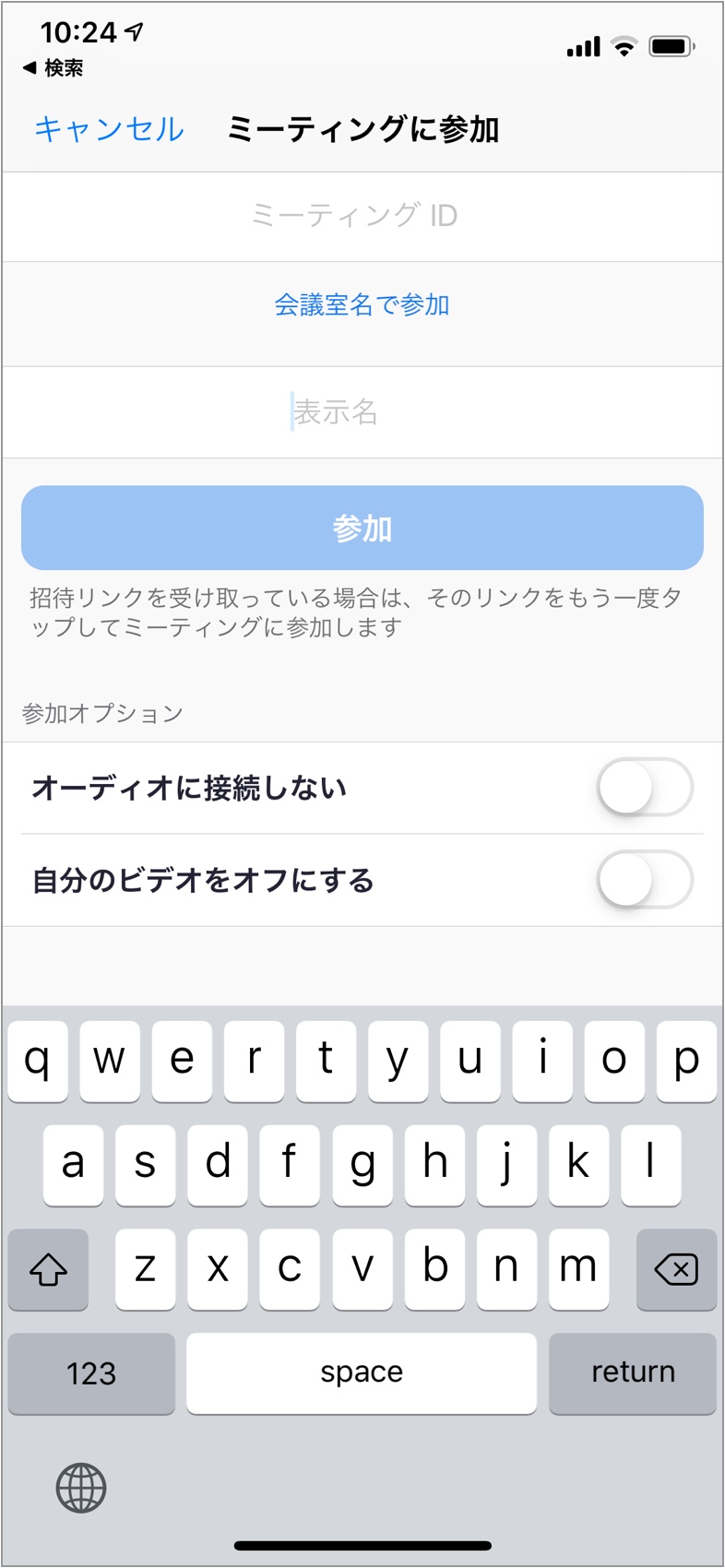725x1568 pixels.
Task: Open keyboard language globe icon
Action: pyautogui.click(x=81, y=1488)
